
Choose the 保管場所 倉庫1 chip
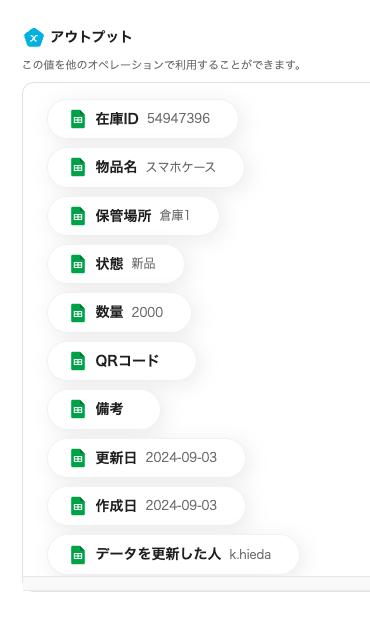click(x=133, y=216)
